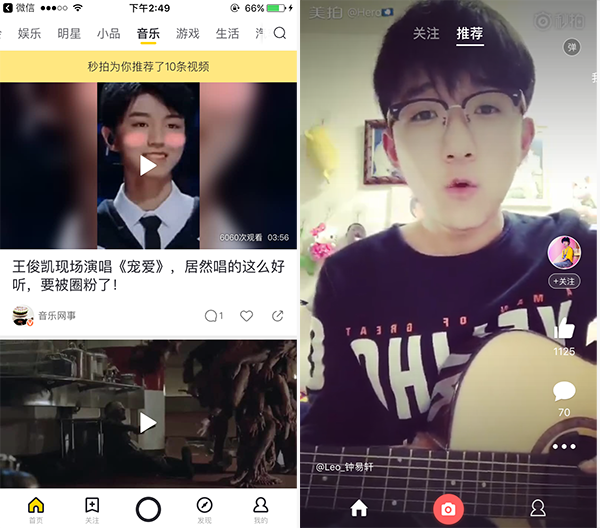Open the three-dot more options
The width and height of the screenshot is (600, 528).
pyautogui.click(x=564, y=447)
